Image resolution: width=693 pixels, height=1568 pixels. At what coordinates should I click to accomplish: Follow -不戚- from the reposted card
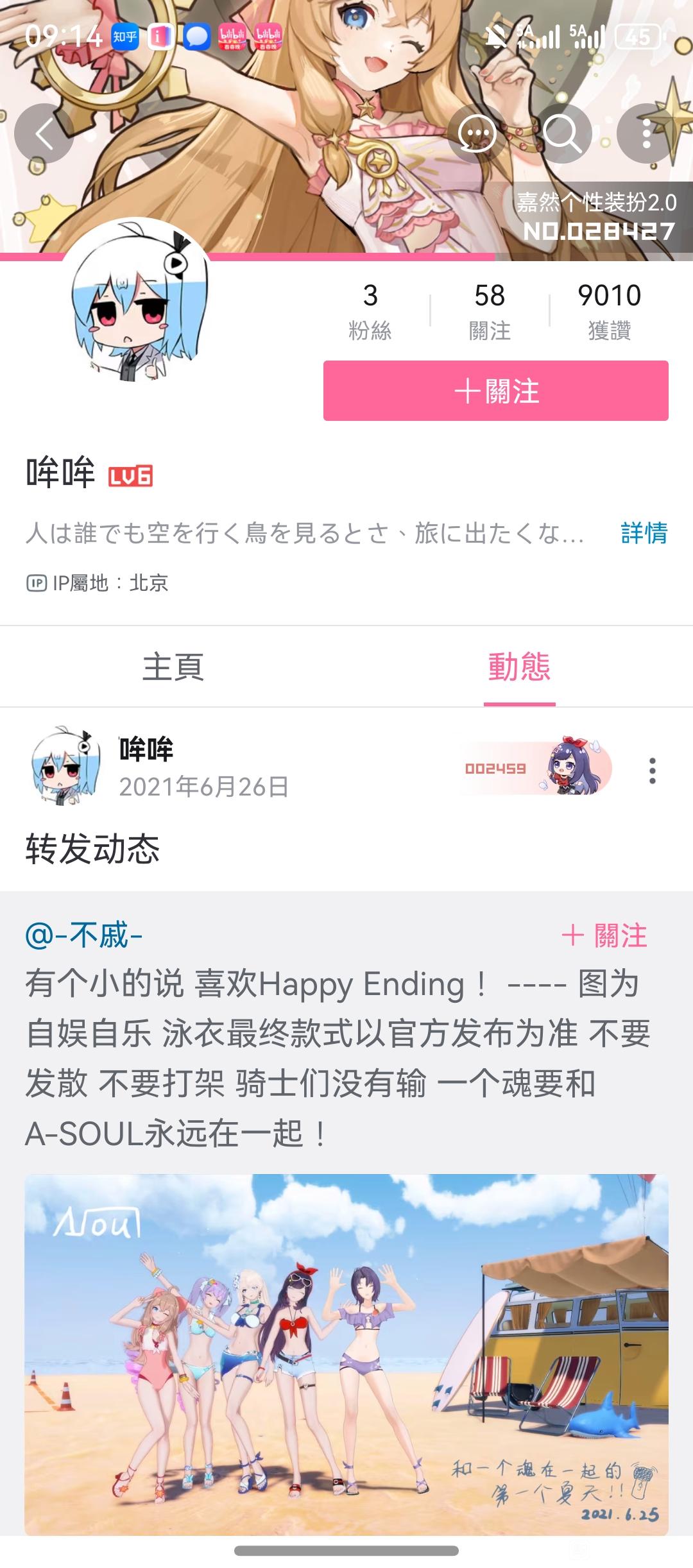(x=604, y=935)
